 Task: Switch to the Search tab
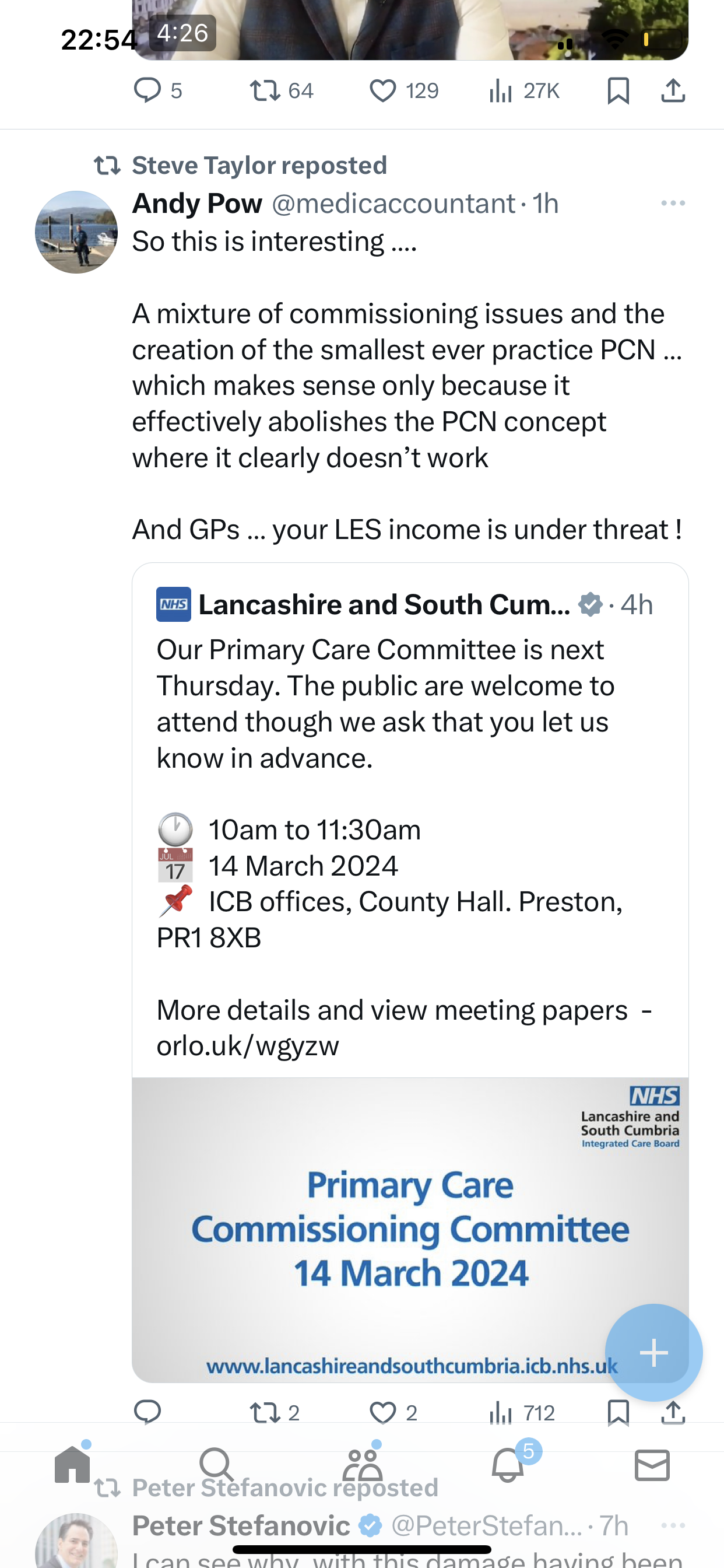click(217, 1465)
